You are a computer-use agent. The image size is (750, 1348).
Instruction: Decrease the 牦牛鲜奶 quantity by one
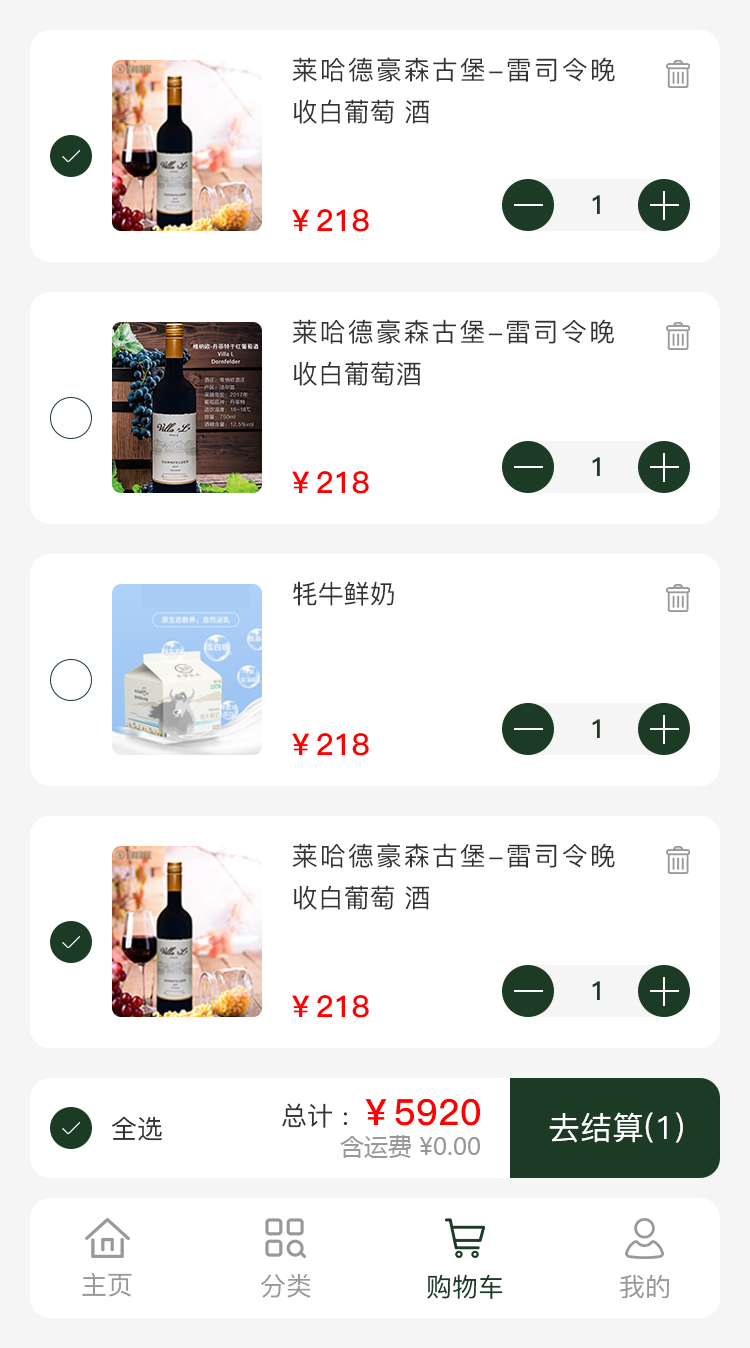pyautogui.click(x=528, y=729)
